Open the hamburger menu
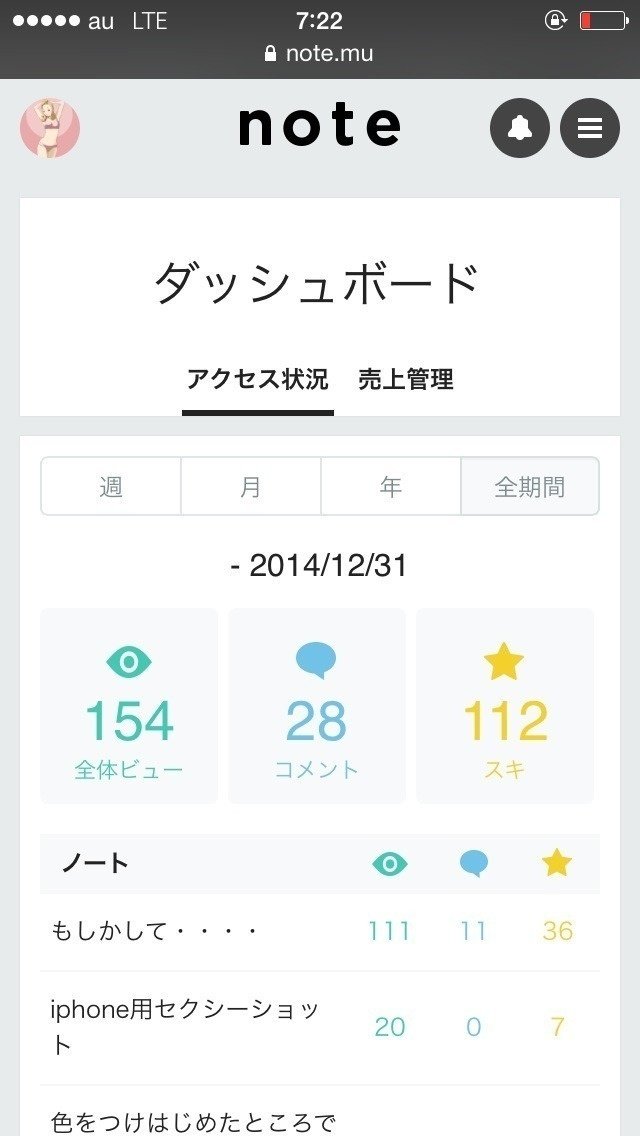The height and width of the screenshot is (1136, 640). (x=590, y=128)
